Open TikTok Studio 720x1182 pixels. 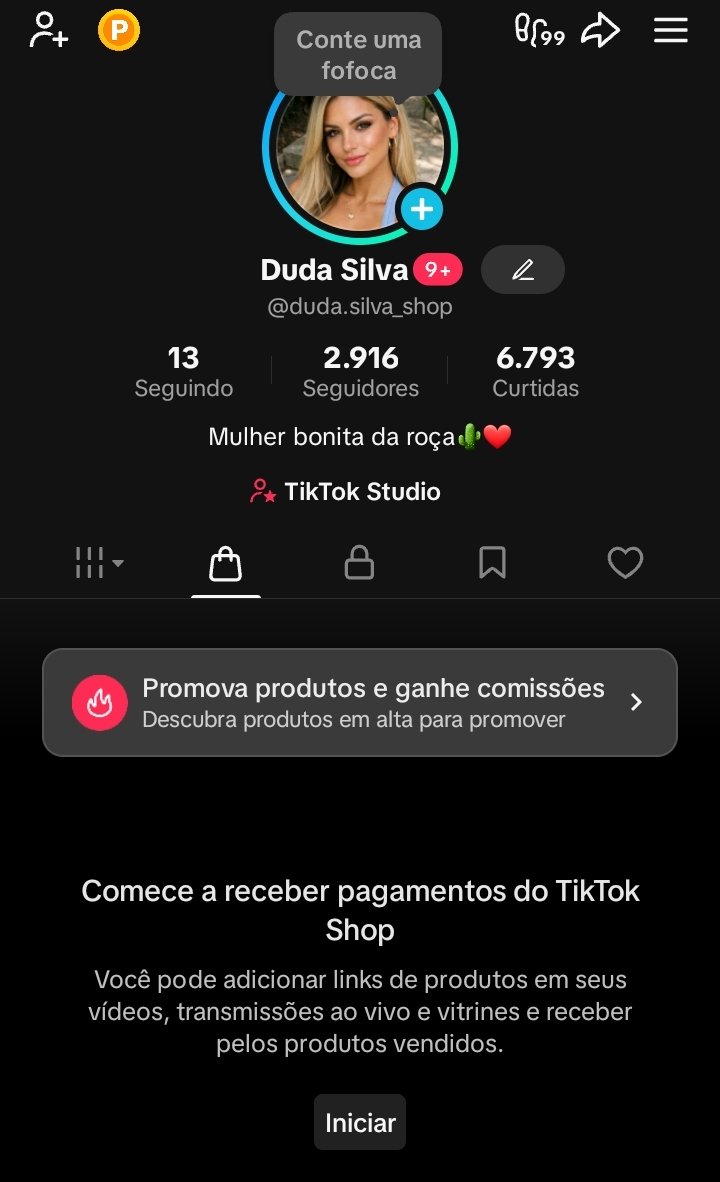pos(346,492)
